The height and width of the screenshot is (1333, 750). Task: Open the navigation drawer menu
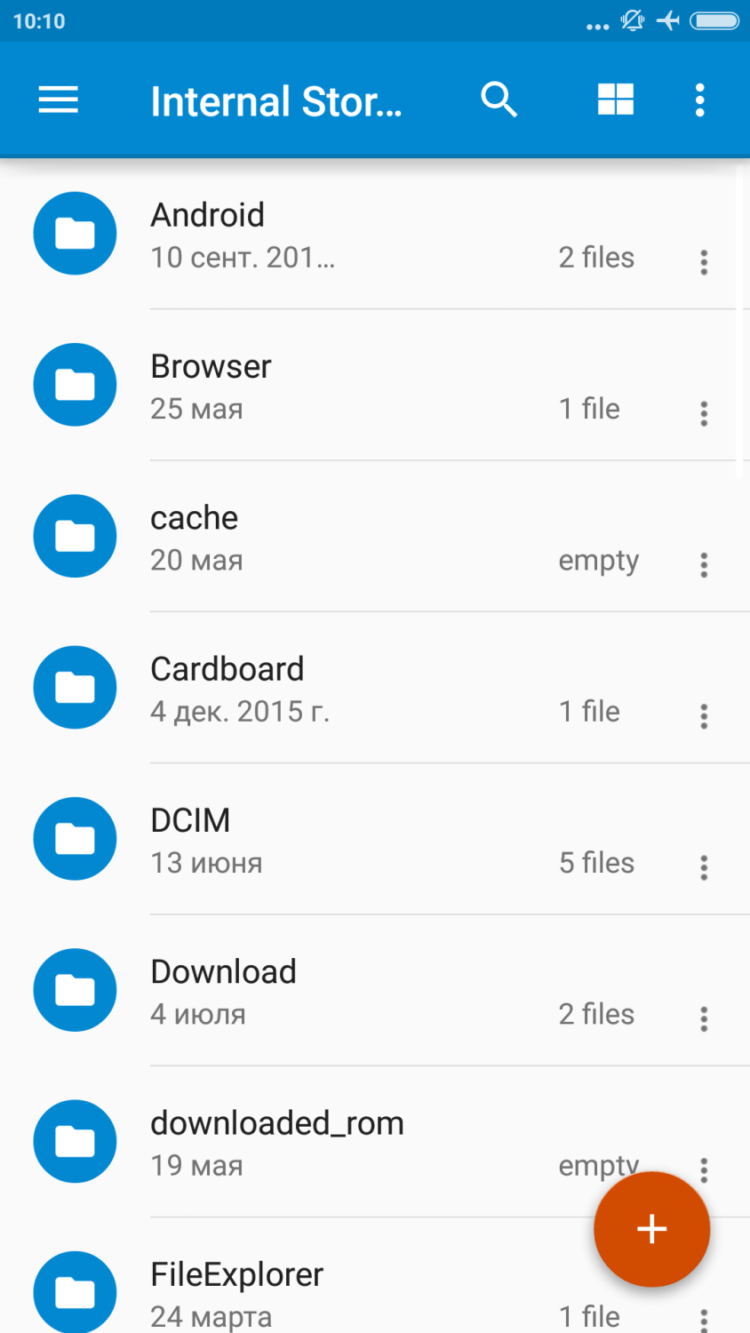click(57, 100)
